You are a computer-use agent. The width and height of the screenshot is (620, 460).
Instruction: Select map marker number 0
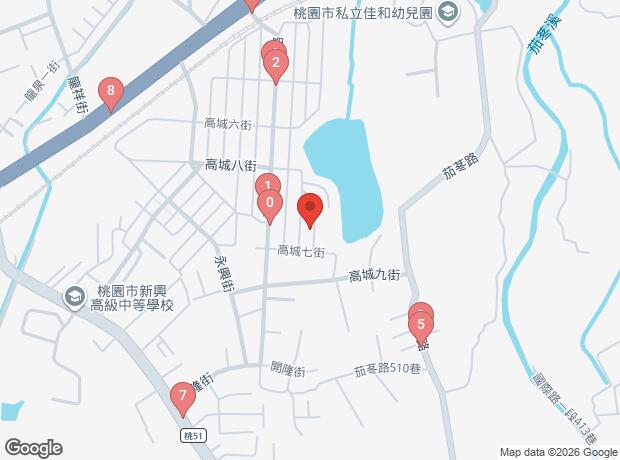pyautogui.click(x=269, y=206)
